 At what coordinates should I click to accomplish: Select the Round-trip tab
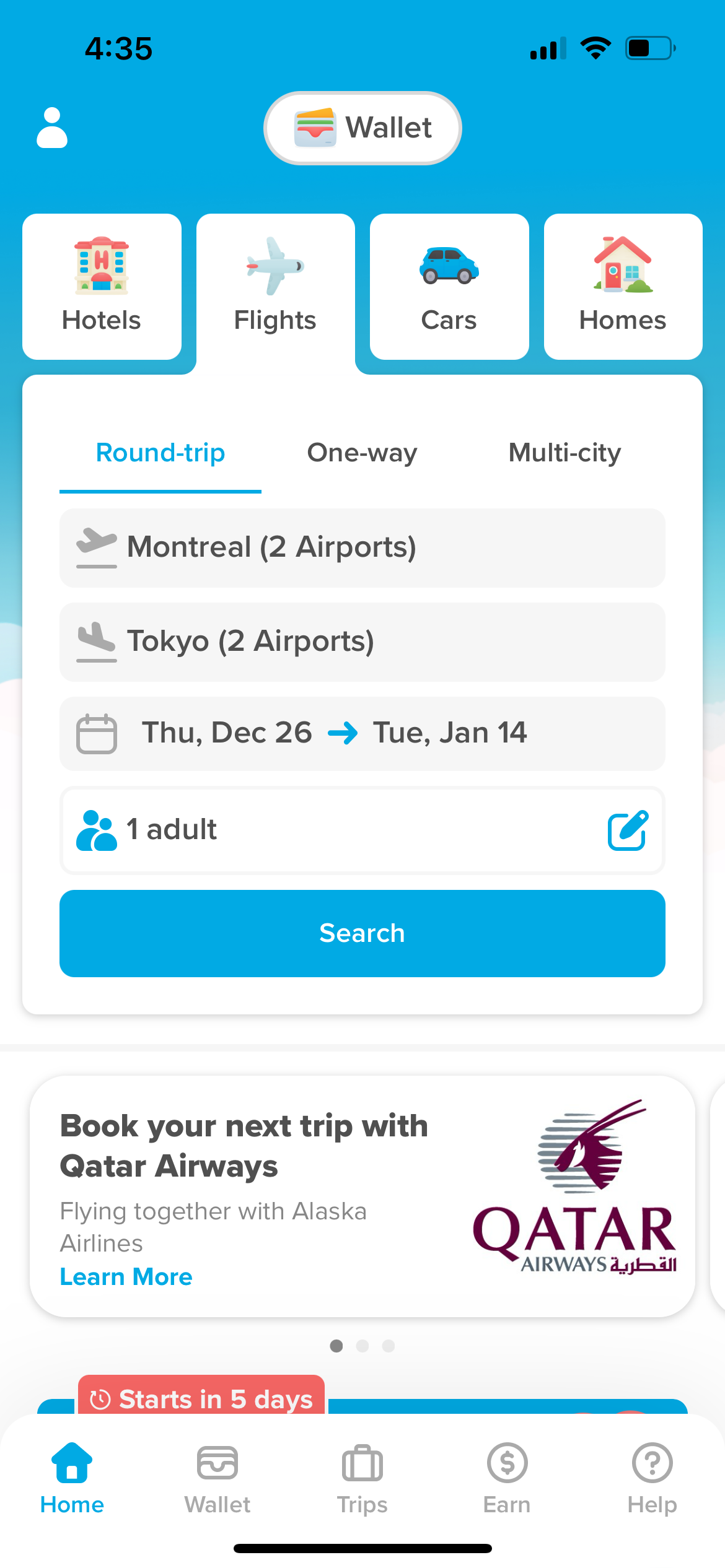(x=160, y=453)
